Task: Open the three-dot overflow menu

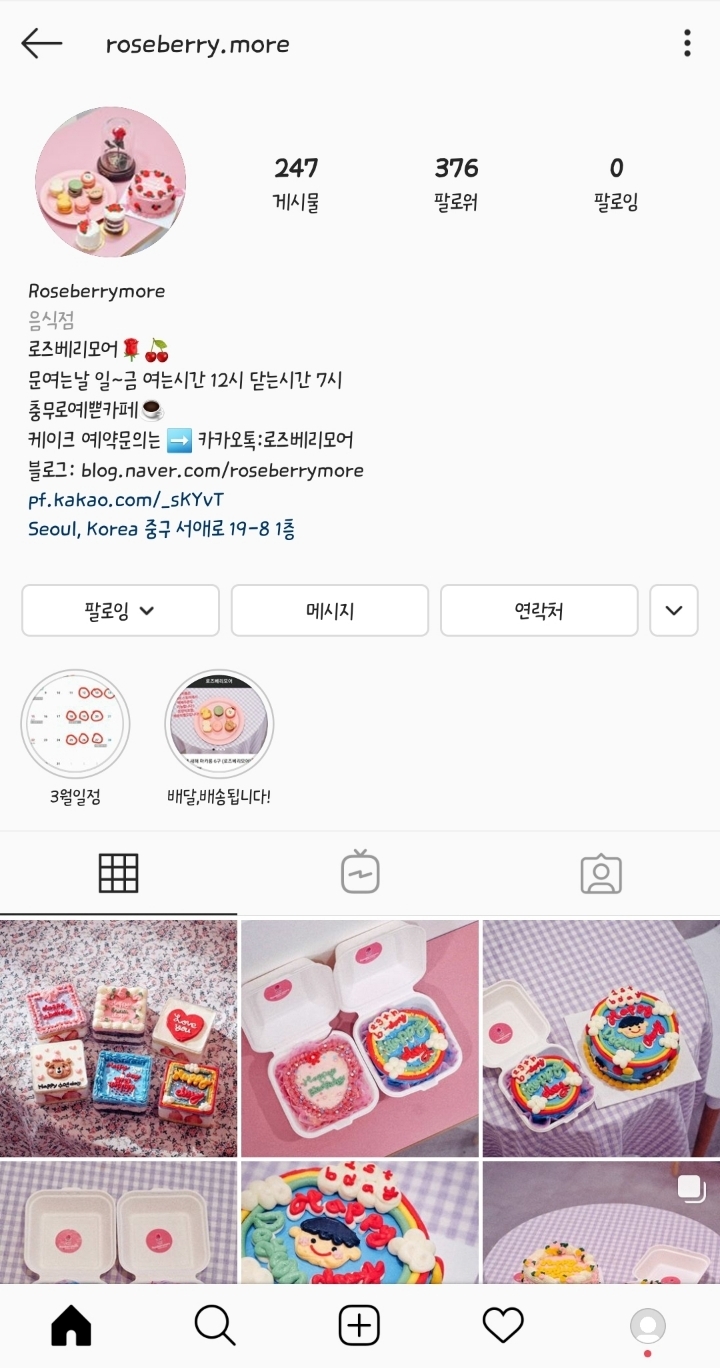Action: (x=687, y=44)
